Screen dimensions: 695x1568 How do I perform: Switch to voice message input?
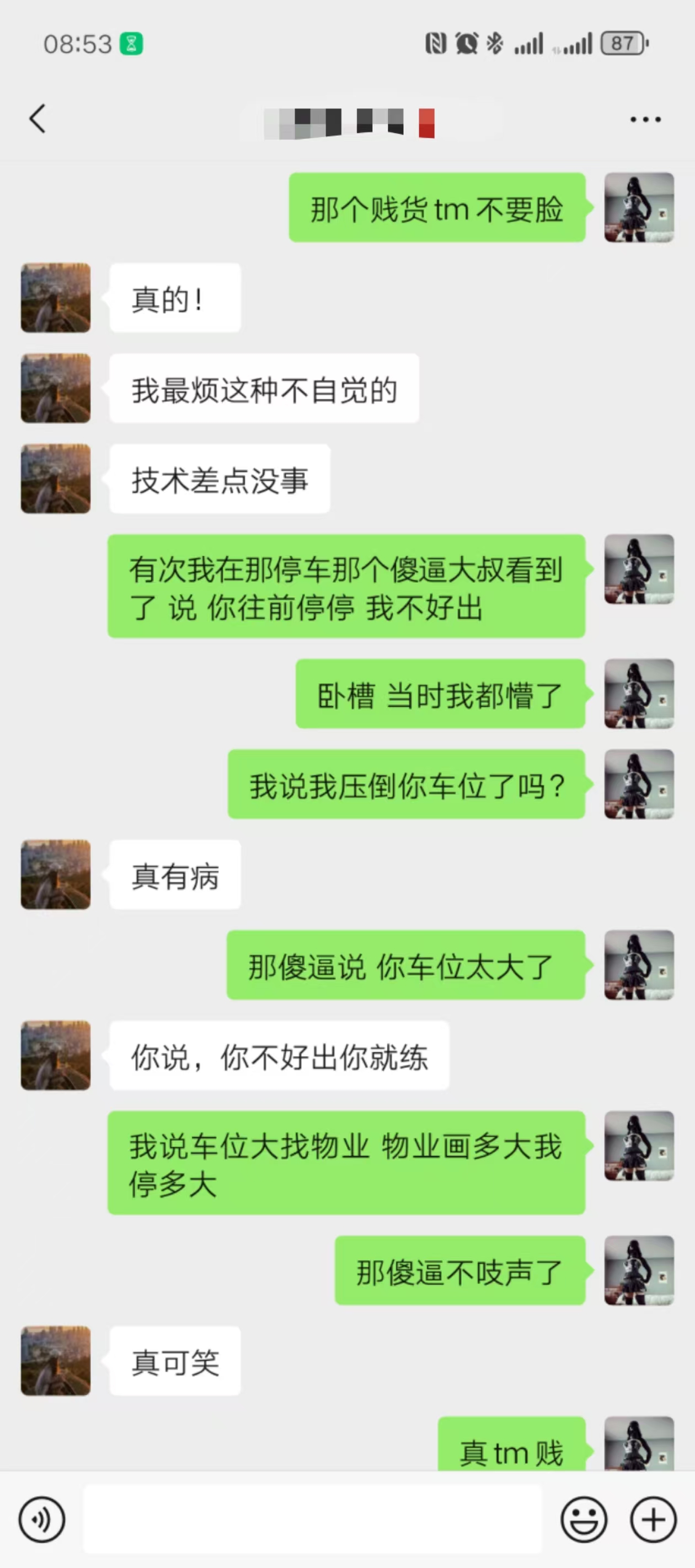point(41,1519)
